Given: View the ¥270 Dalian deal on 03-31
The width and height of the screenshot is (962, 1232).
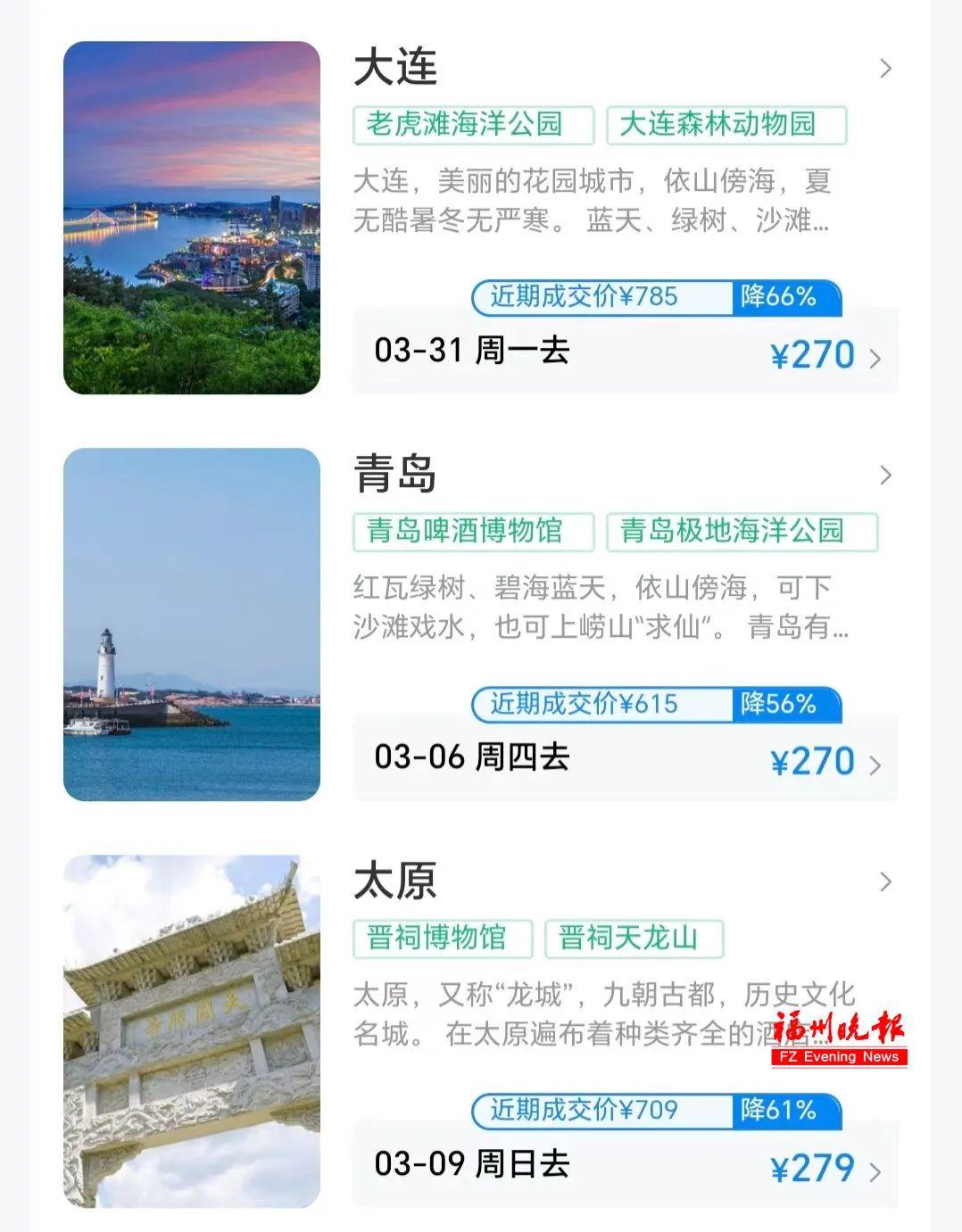Looking at the screenshot, I should coord(625,353).
